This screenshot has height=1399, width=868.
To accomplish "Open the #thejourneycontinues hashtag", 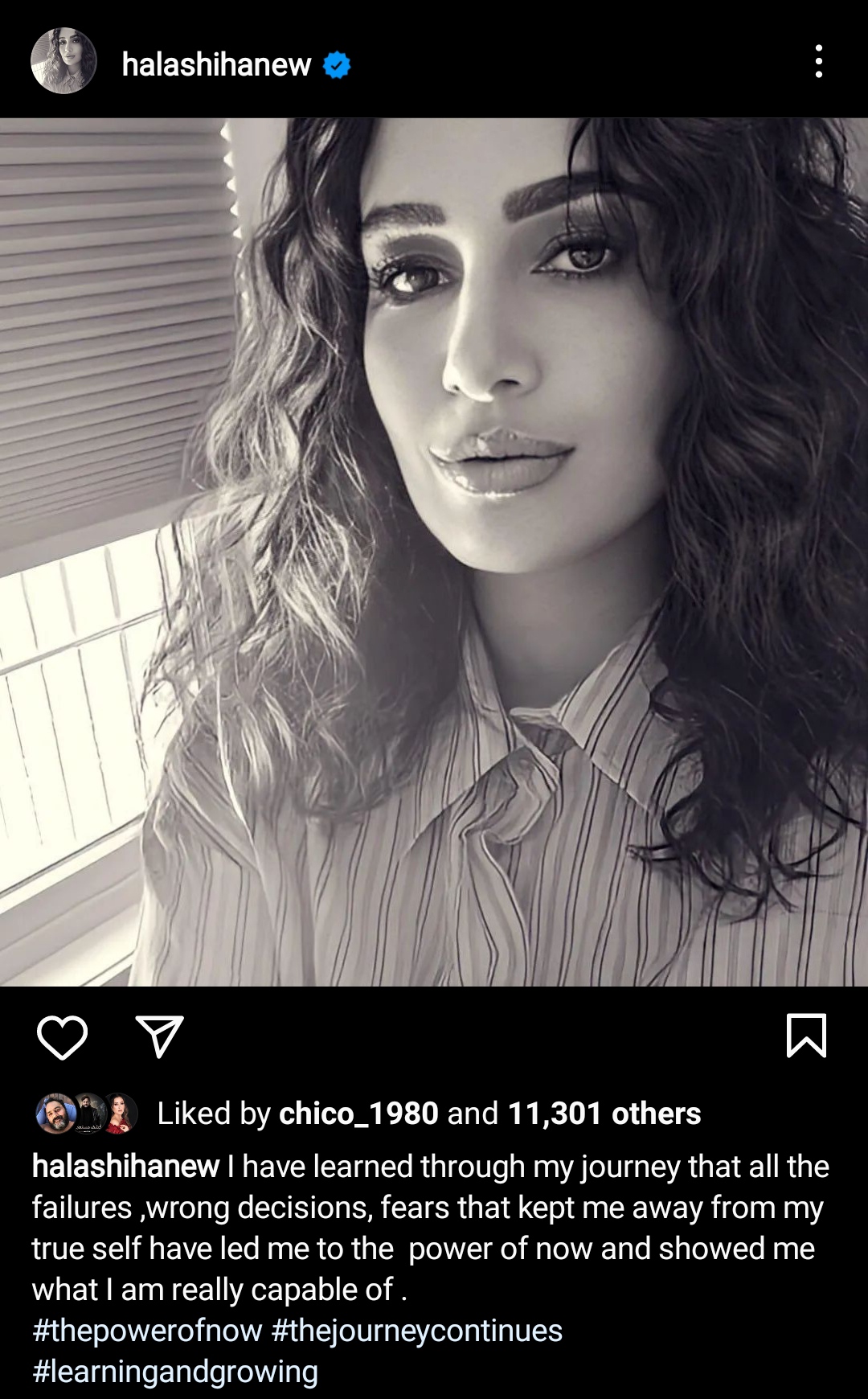I will 416,1331.
